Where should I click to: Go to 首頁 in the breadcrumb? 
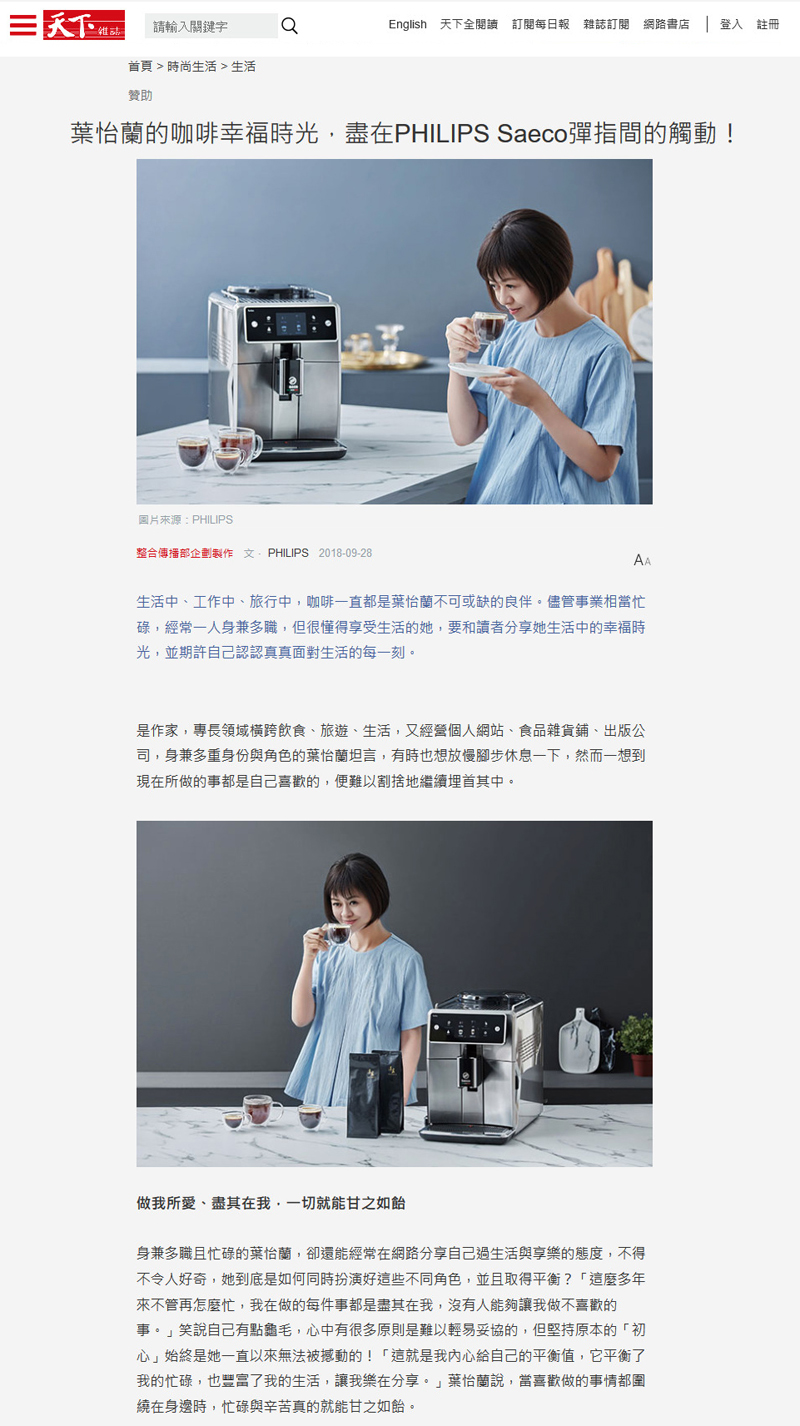tap(140, 66)
